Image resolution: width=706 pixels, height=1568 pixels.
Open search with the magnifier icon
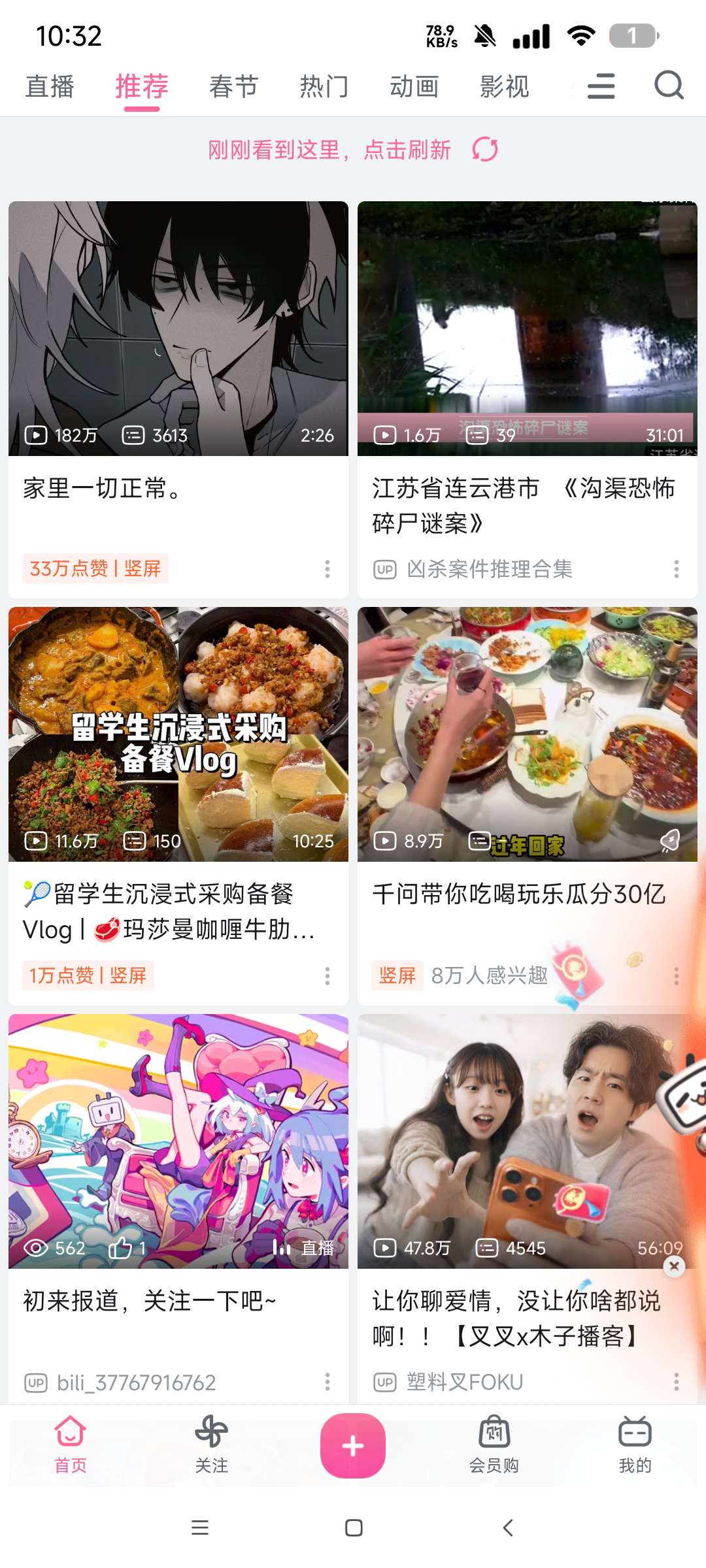[668, 86]
